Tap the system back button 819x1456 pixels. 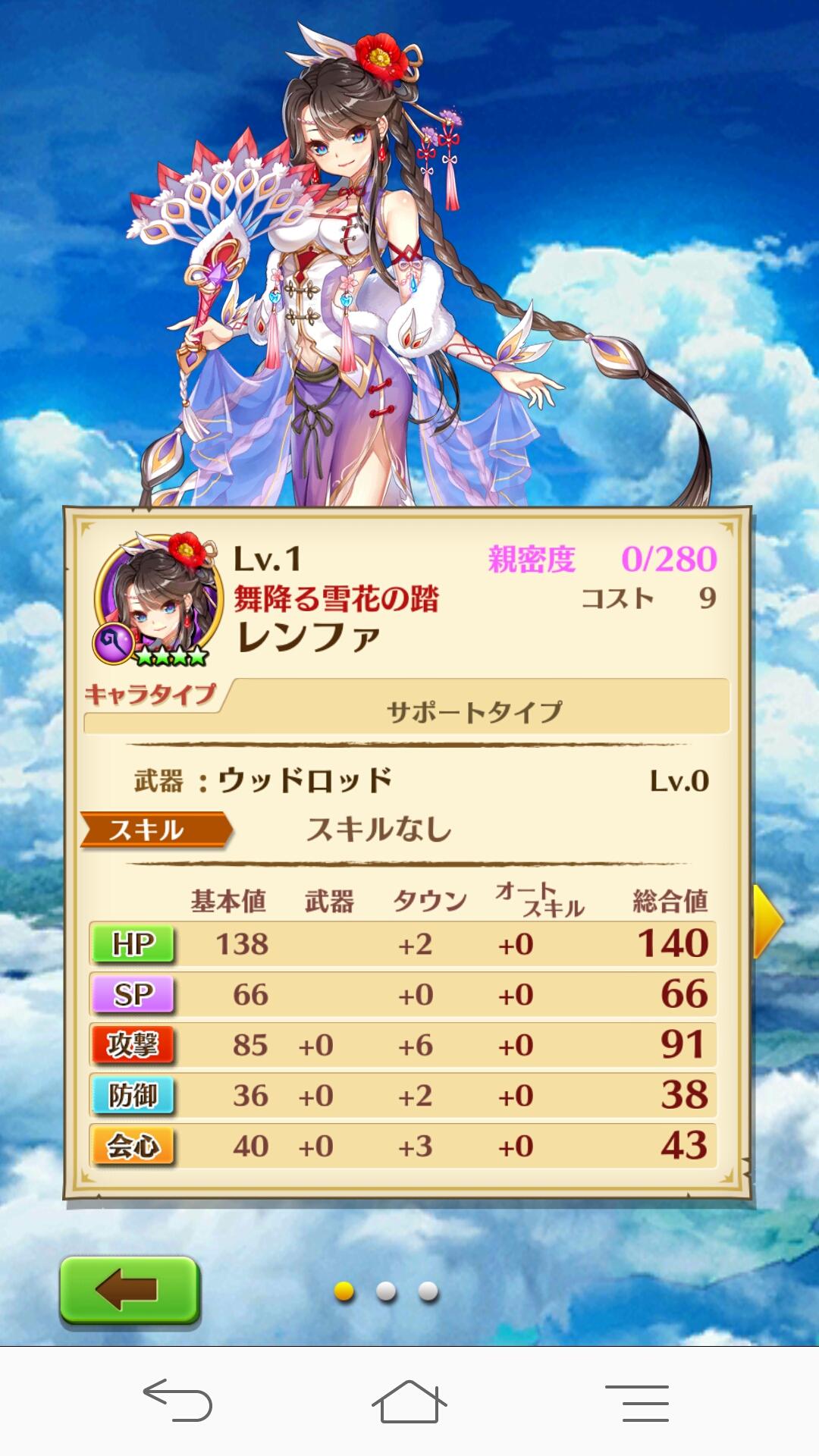(x=178, y=1400)
